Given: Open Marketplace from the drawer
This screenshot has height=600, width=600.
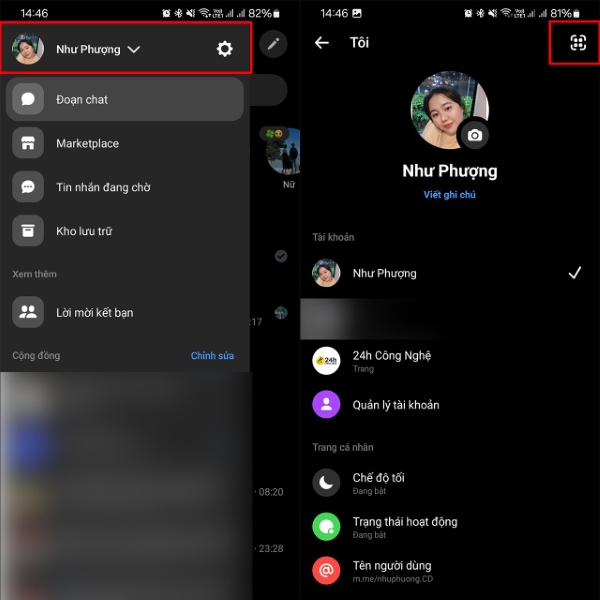Looking at the screenshot, I should (x=87, y=144).
